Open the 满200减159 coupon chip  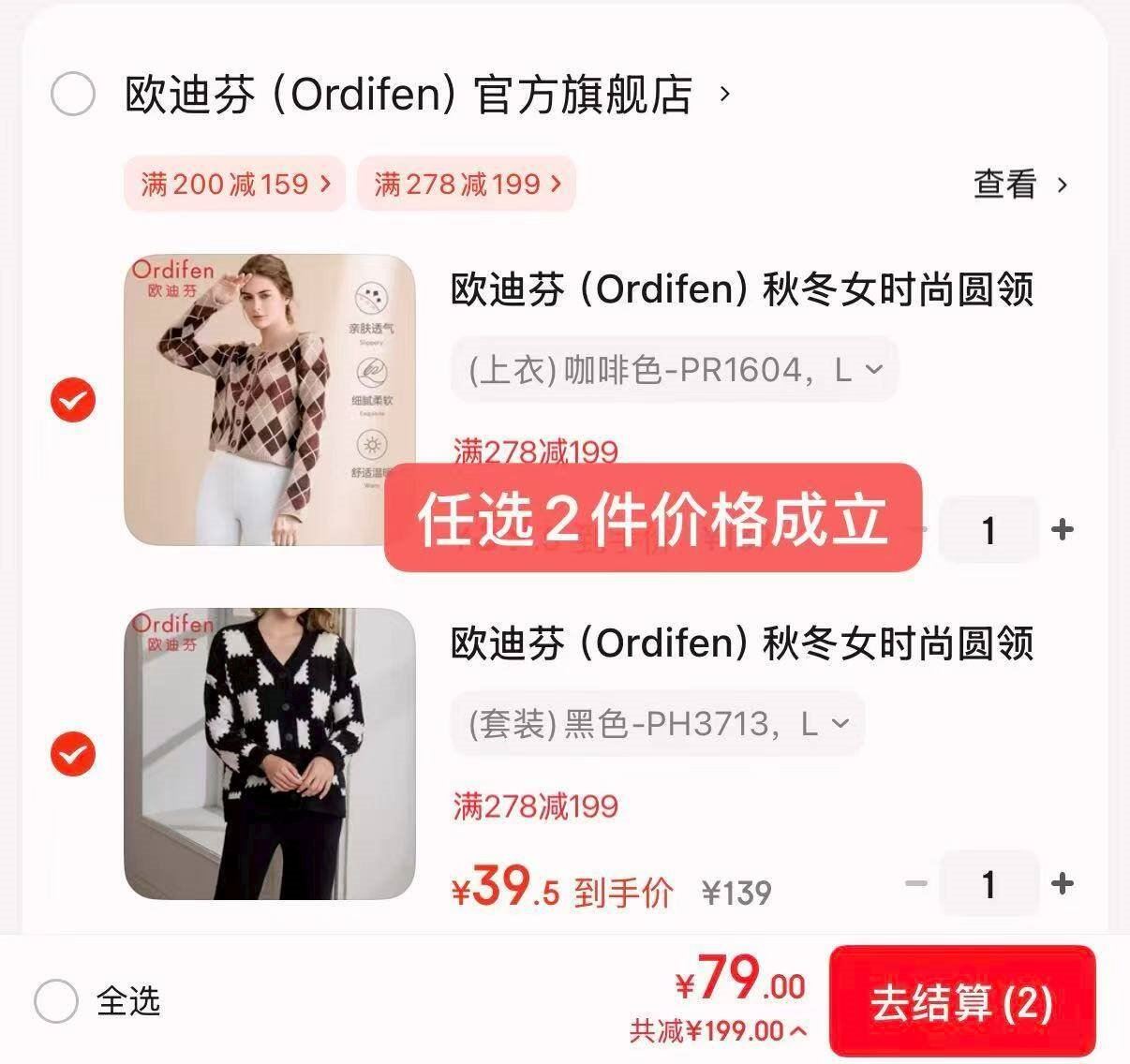234,184
